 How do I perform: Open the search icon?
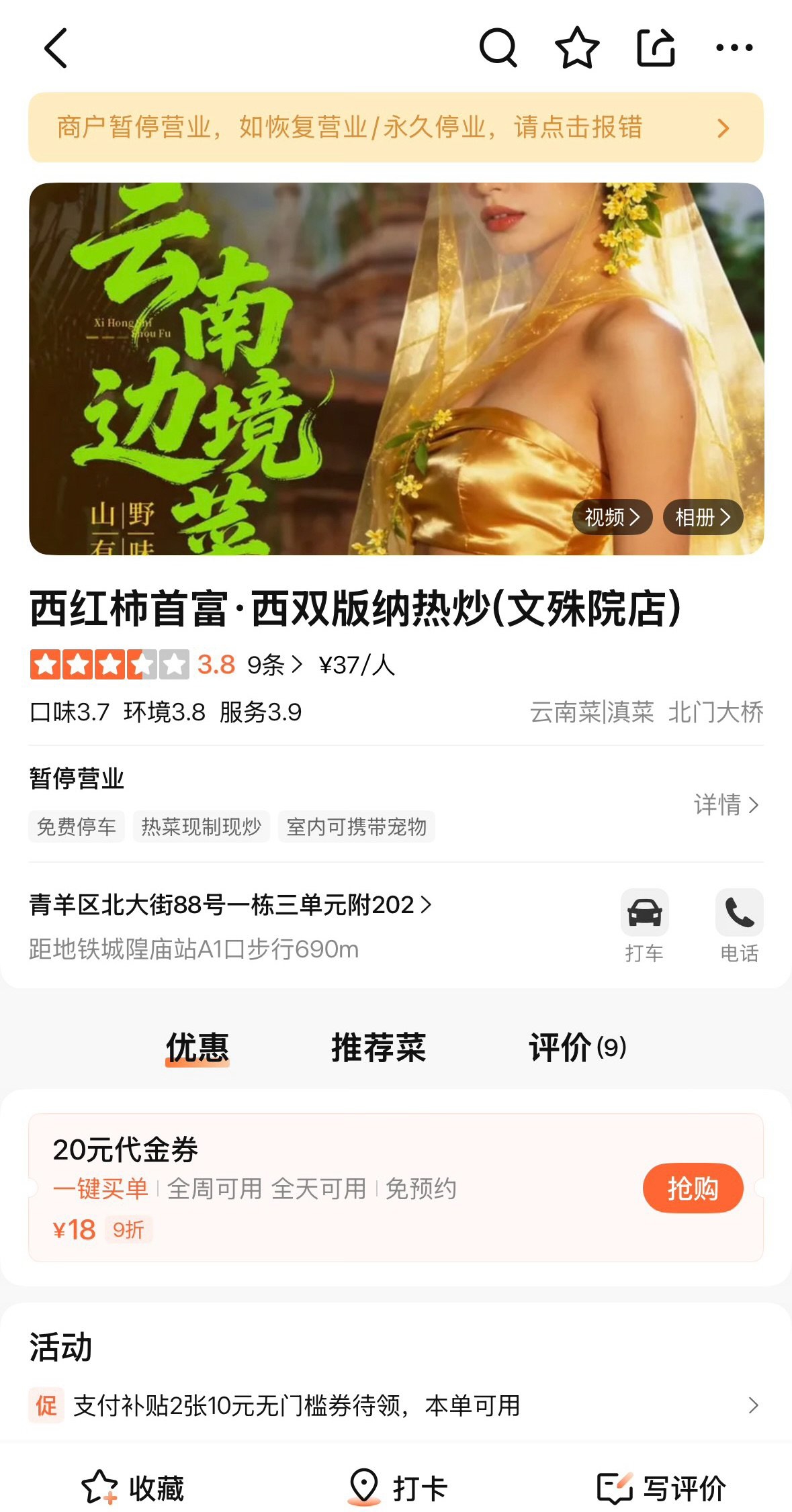(x=498, y=48)
